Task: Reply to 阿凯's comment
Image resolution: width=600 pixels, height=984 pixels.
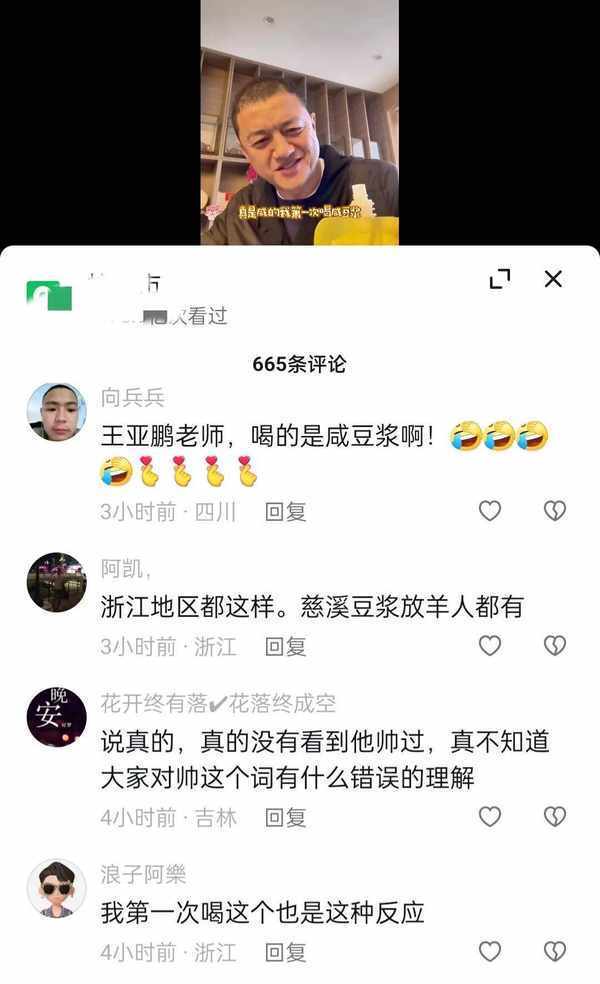Action: [285, 647]
